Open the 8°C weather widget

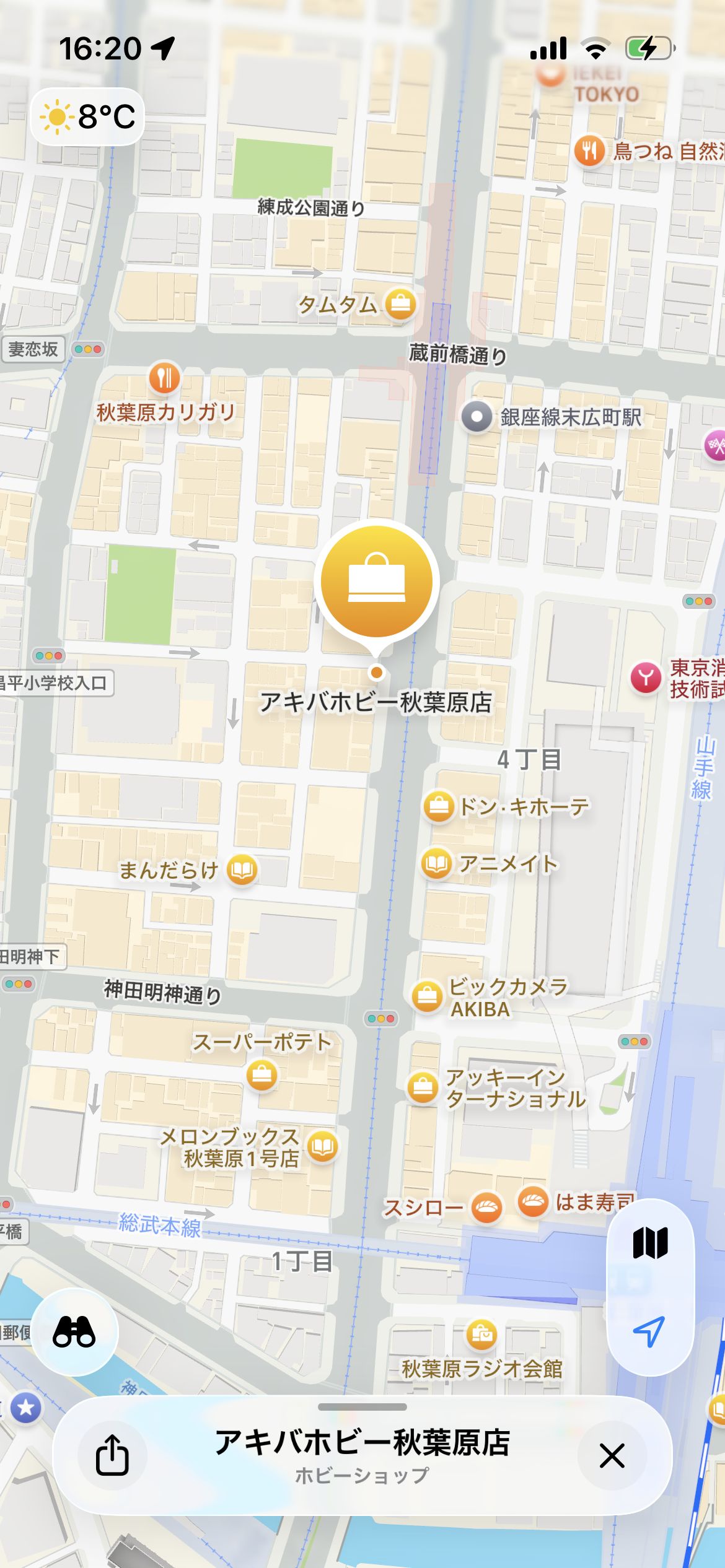point(87,116)
